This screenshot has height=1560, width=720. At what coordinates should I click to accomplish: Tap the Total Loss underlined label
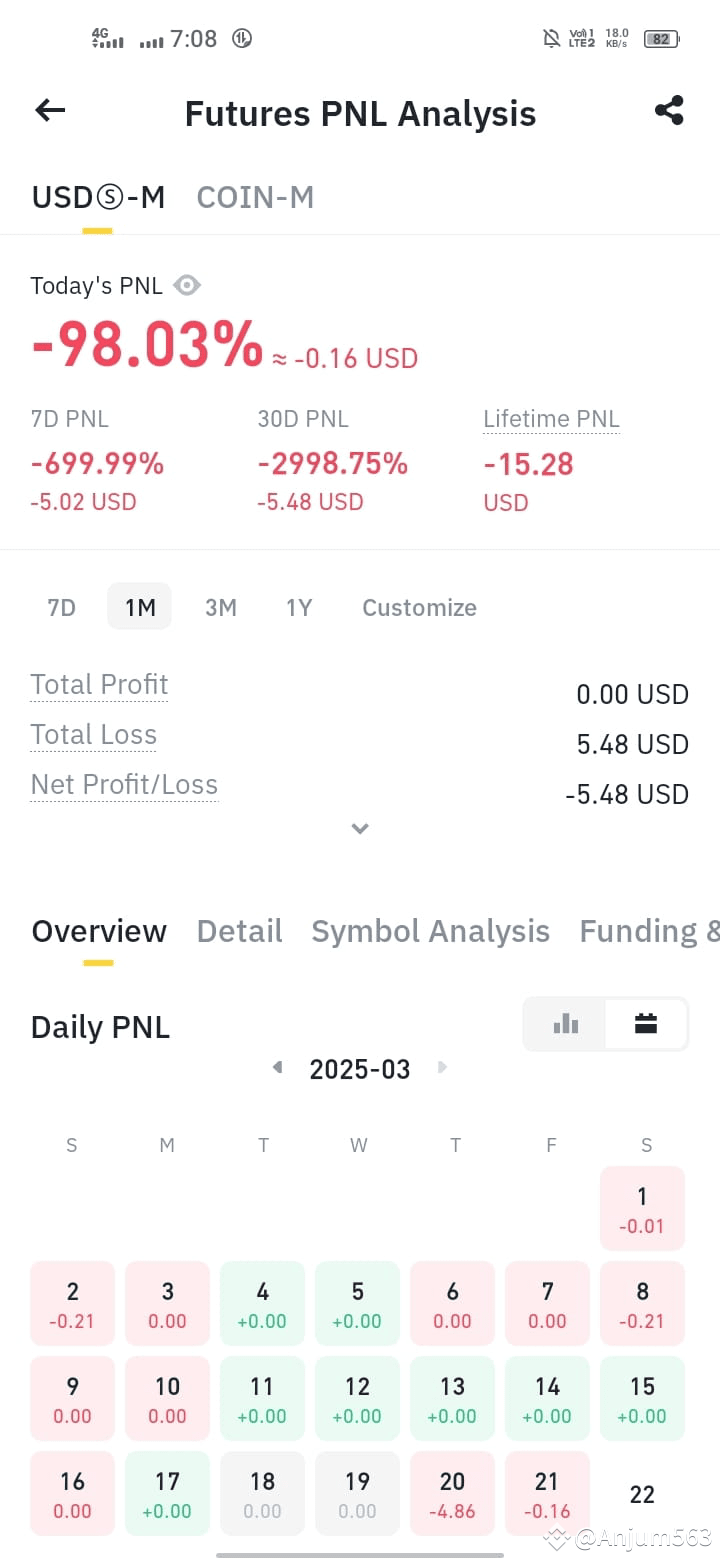point(93,734)
